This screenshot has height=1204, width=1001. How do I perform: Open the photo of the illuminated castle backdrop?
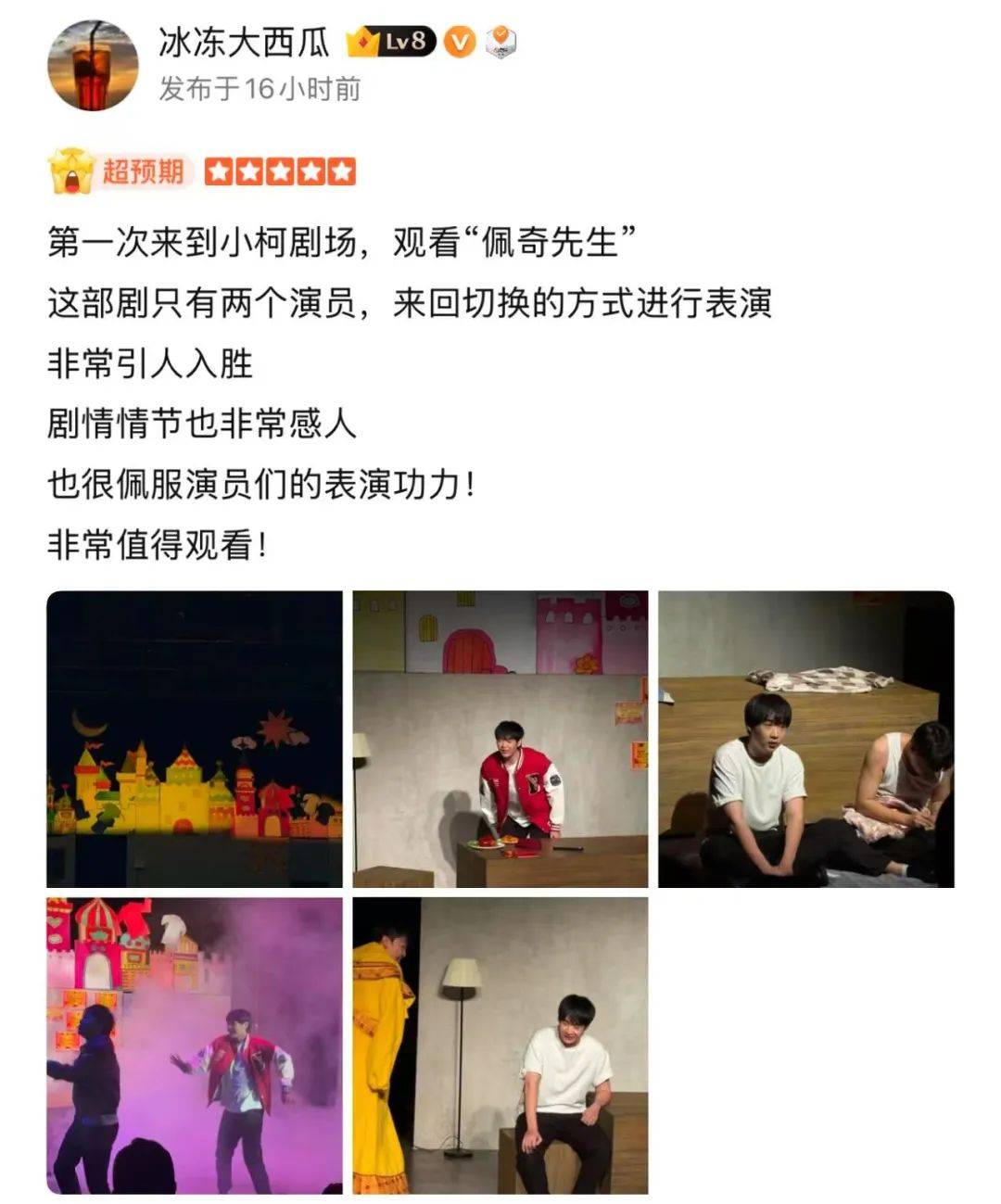pyautogui.click(x=195, y=739)
